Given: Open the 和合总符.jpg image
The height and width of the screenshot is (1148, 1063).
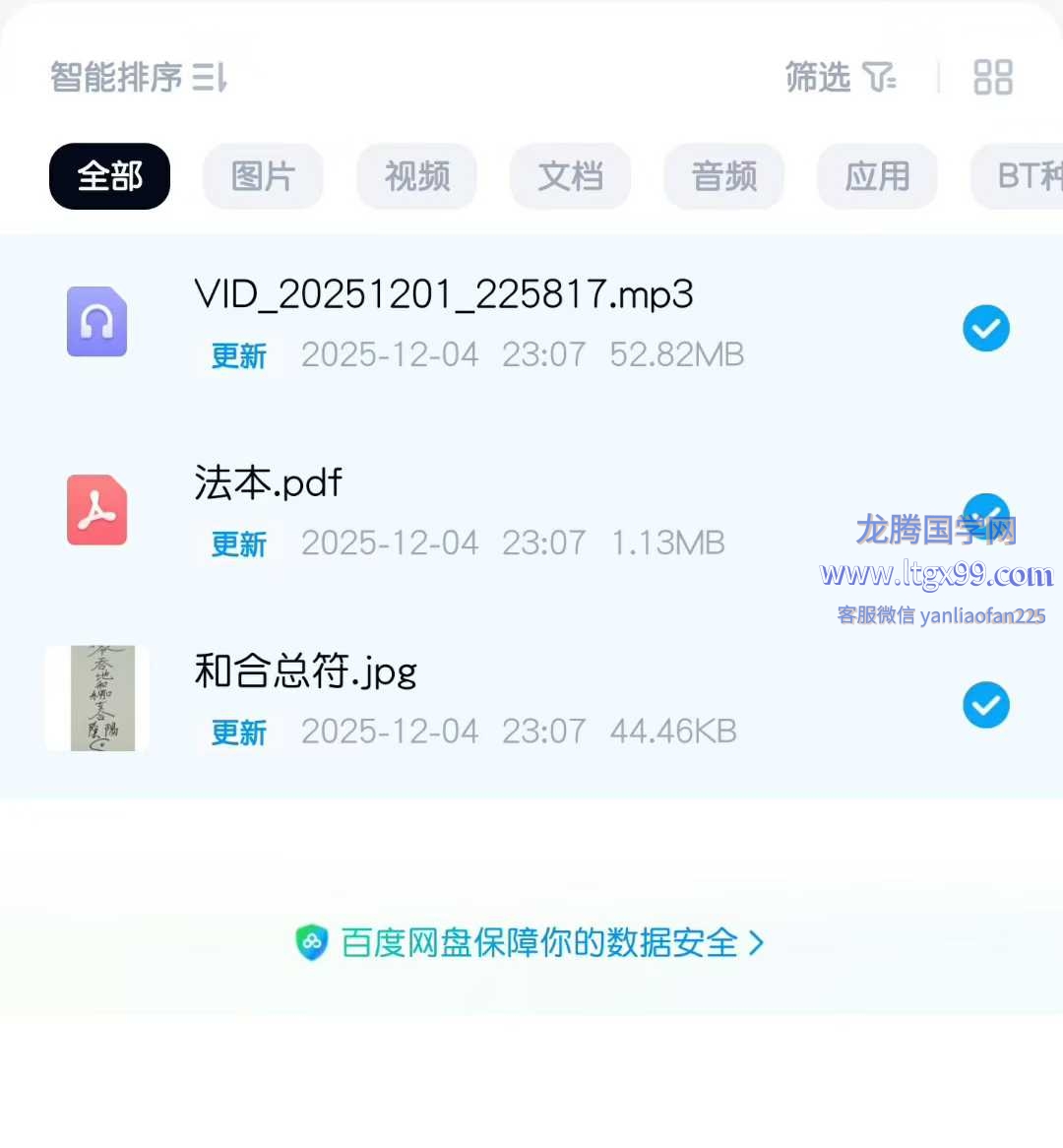Looking at the screenshot, I should point(305,671).
